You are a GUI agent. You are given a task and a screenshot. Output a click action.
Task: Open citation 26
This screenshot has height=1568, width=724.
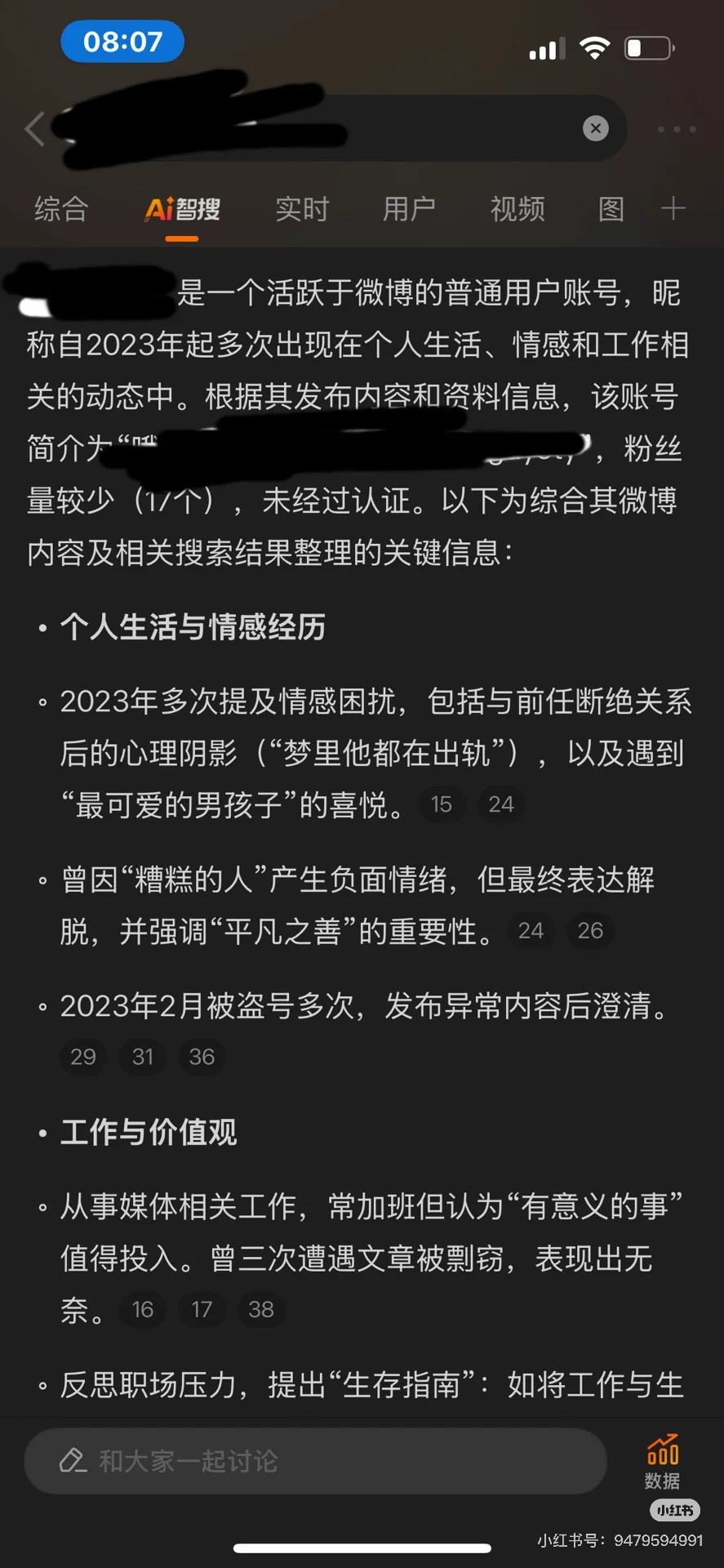click(x=590, y=930)
